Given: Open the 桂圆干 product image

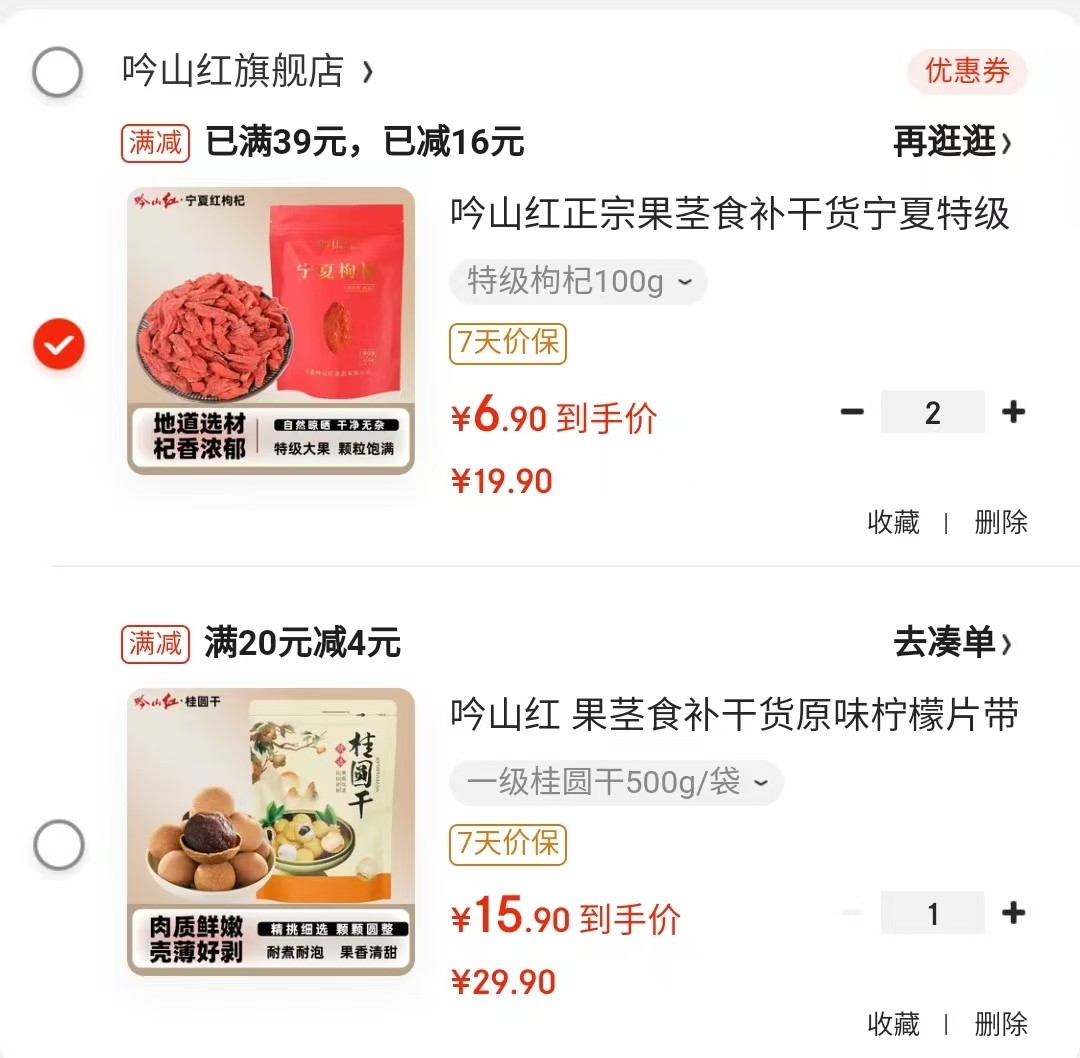Looking at the screenshot, I should (271, 831).
